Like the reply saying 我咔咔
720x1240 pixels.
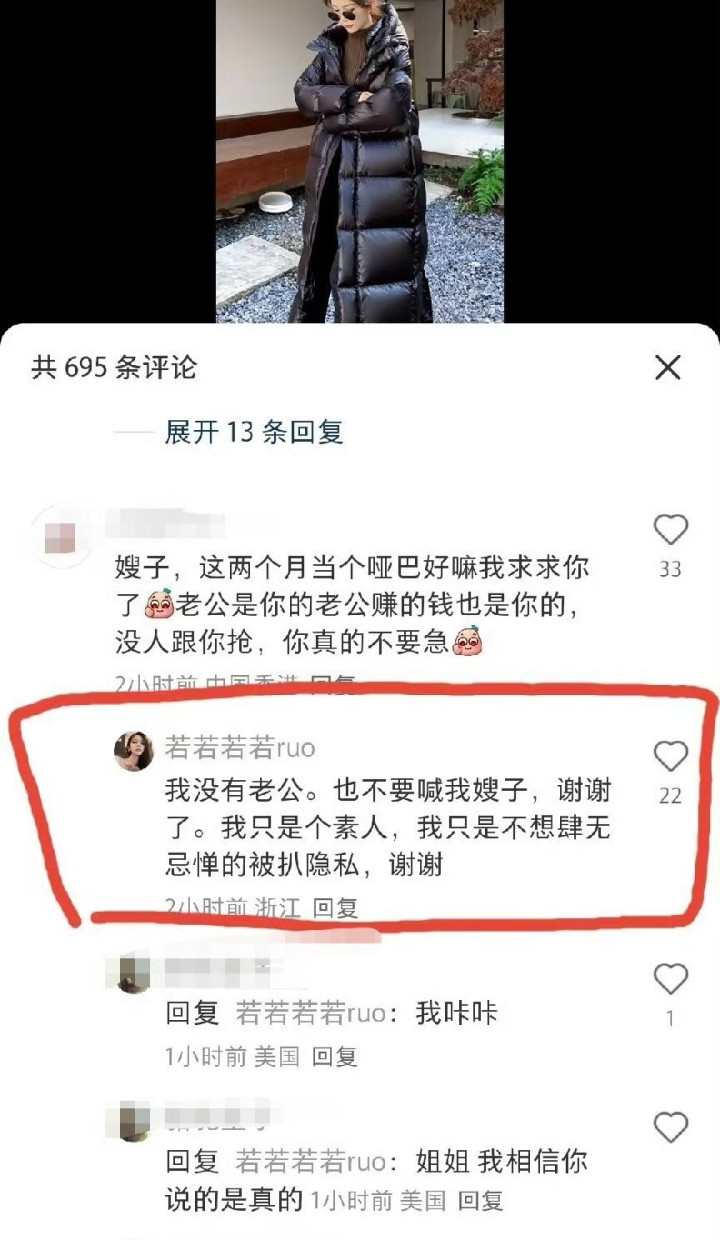[x=670, y=978]
